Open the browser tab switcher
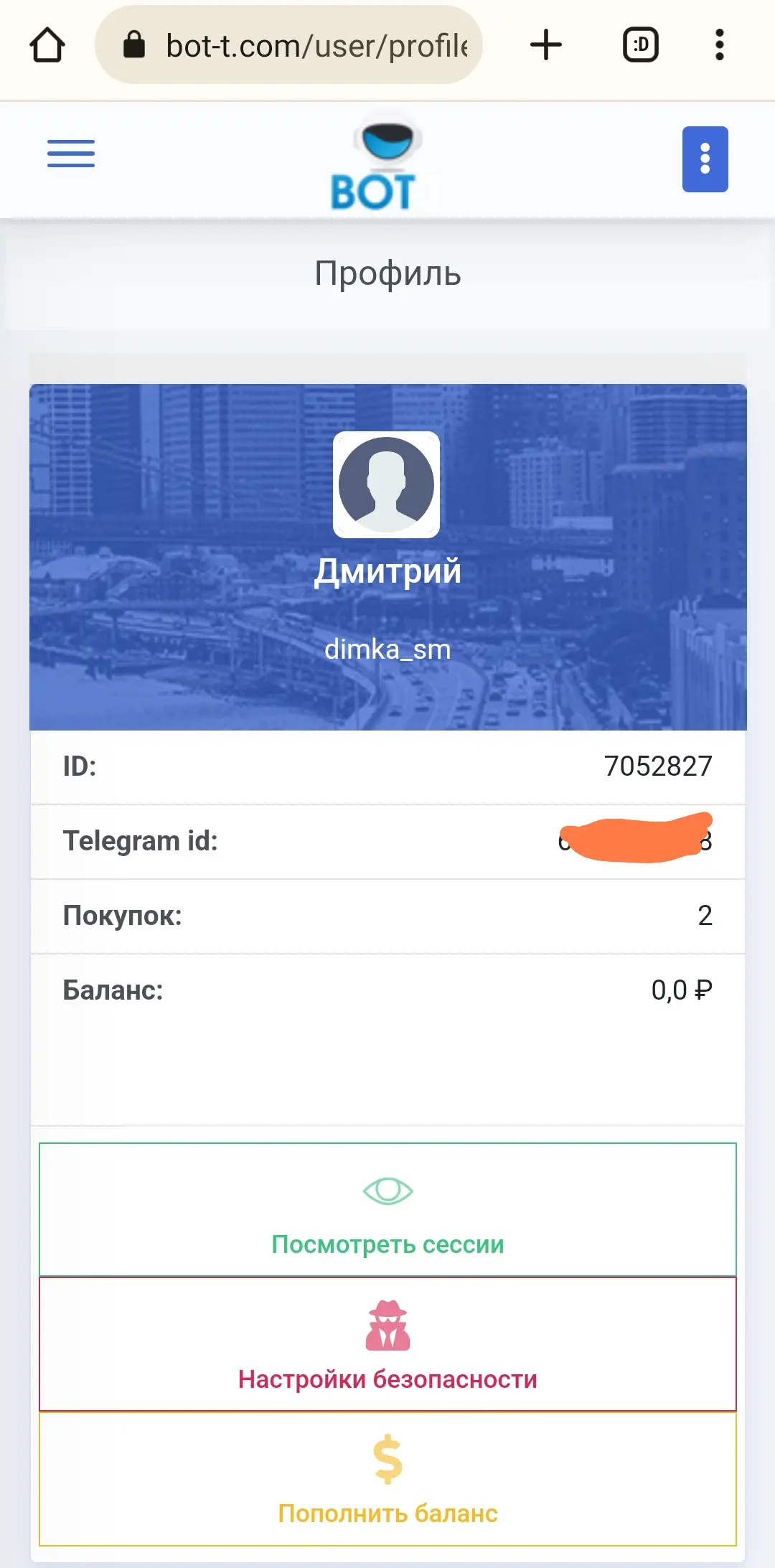The height and width of the screenshot is (1568, 775). click(x=640, y=44)
